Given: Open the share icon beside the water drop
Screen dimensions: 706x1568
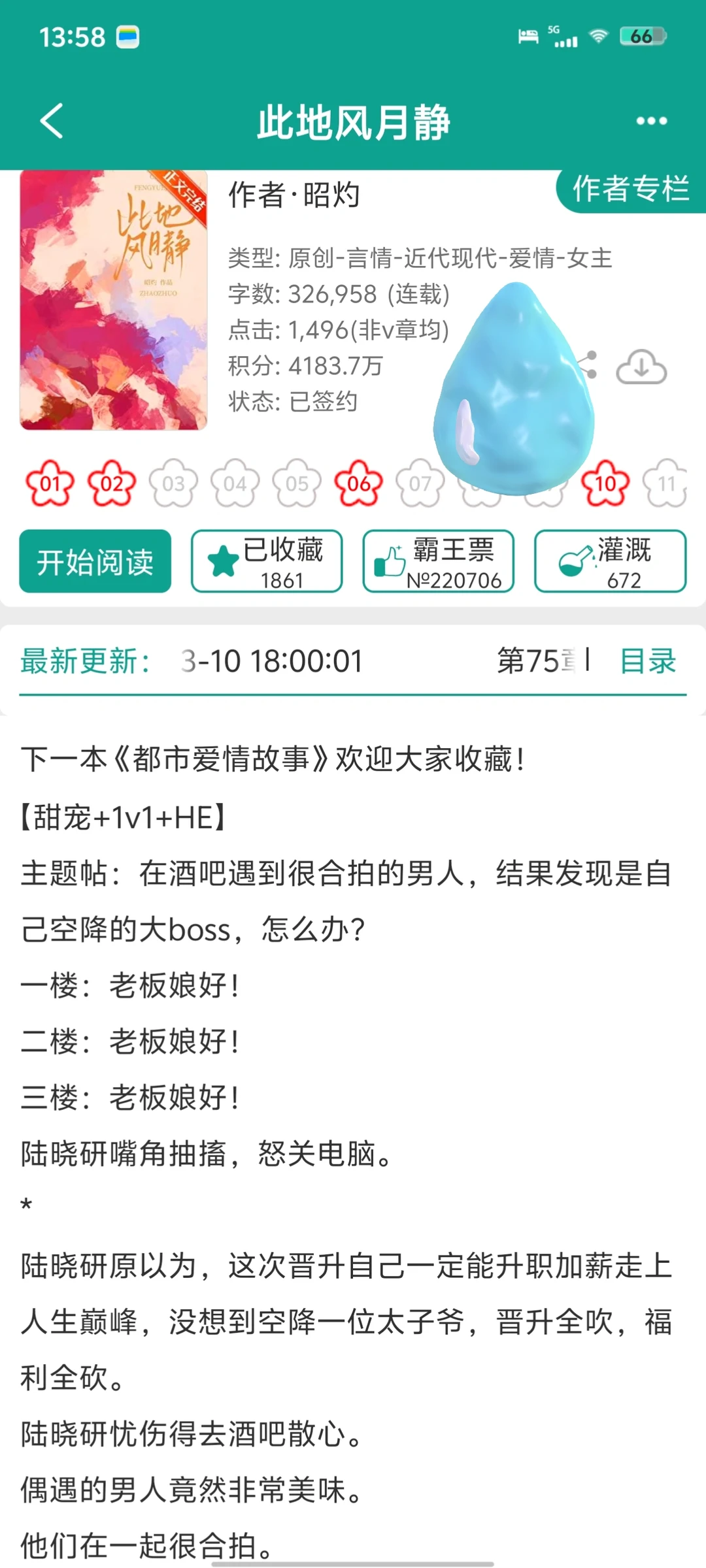Looking at the screenshot, I should tap(588, 363).
